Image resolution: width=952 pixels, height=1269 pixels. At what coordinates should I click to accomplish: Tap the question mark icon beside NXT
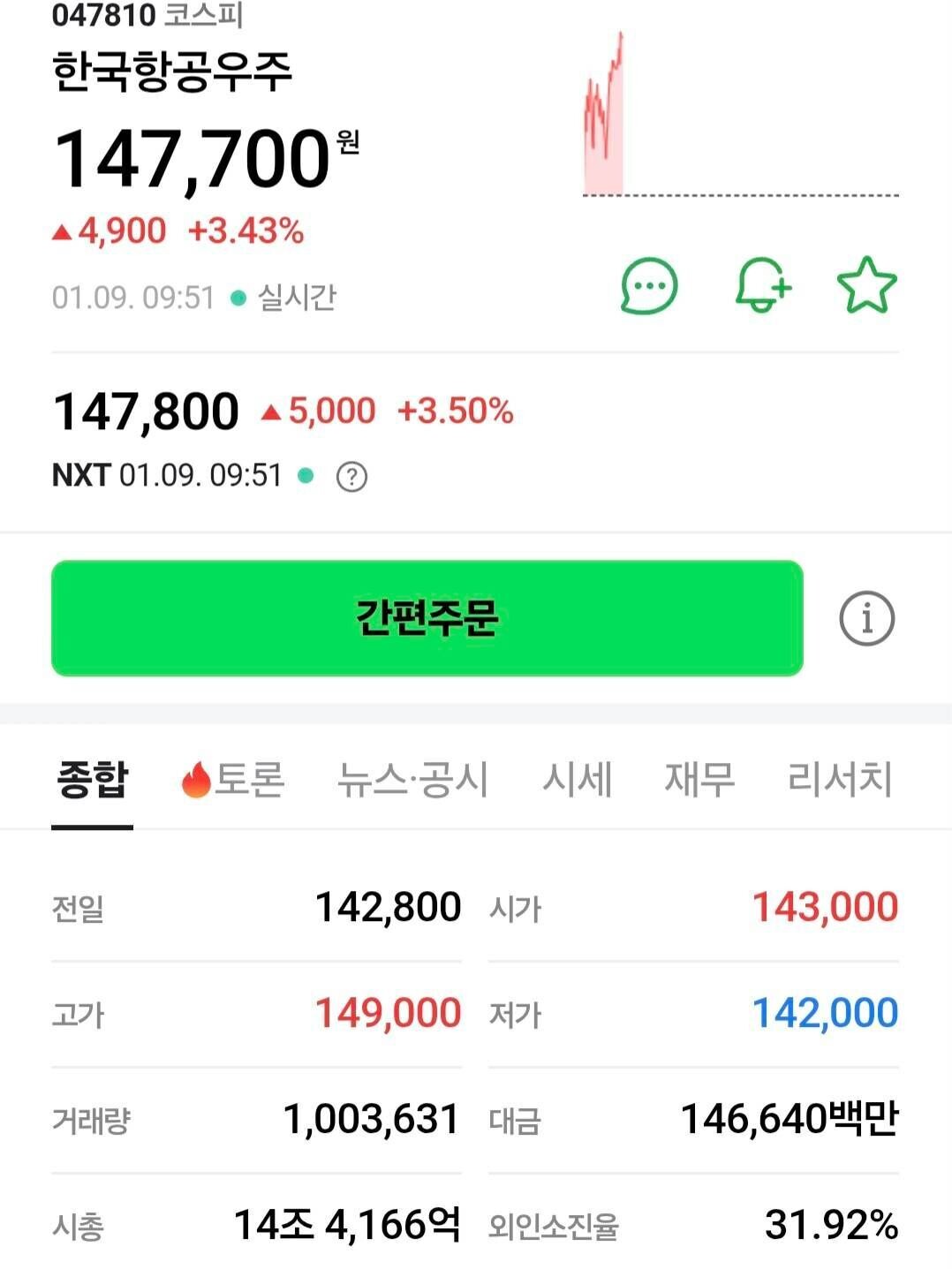point(351,476)
